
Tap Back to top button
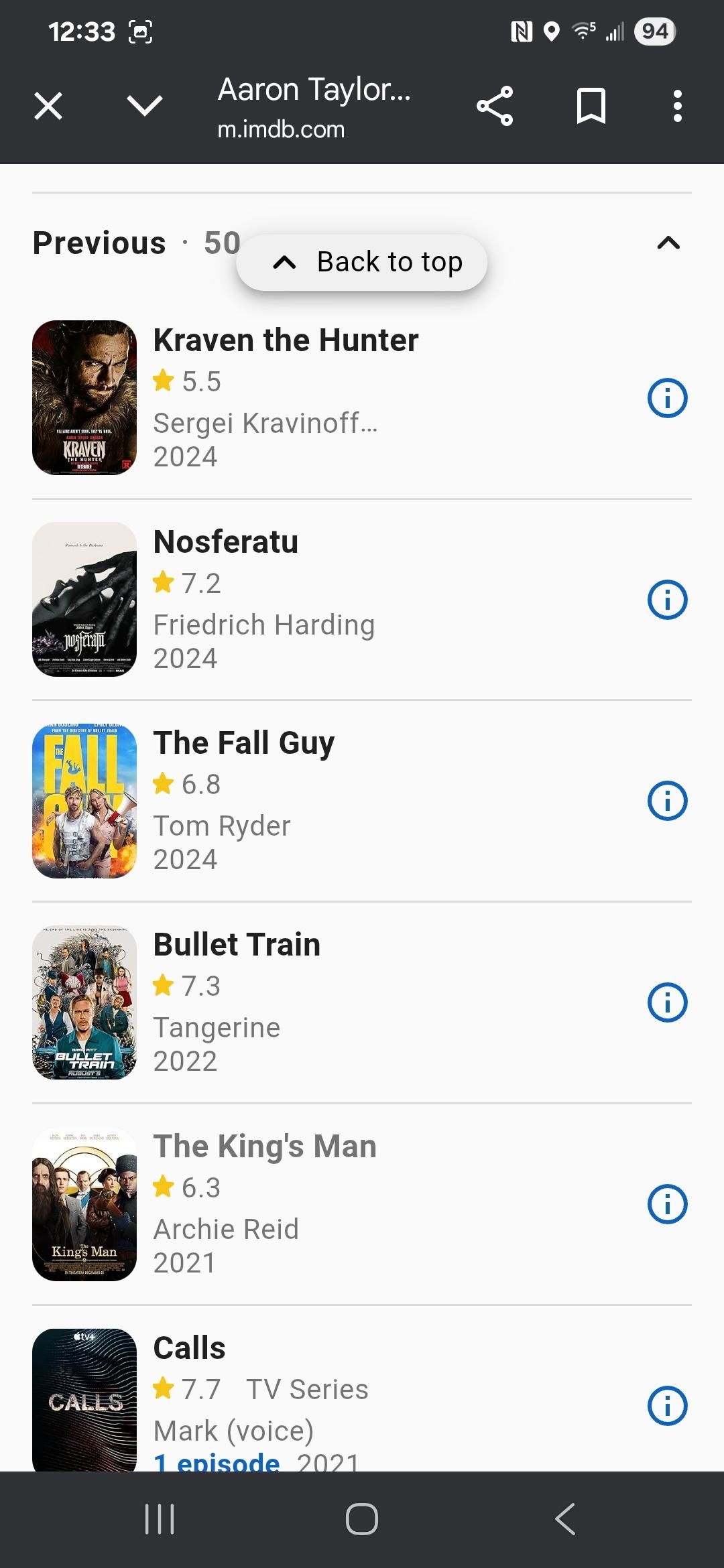tap(362, 262)
